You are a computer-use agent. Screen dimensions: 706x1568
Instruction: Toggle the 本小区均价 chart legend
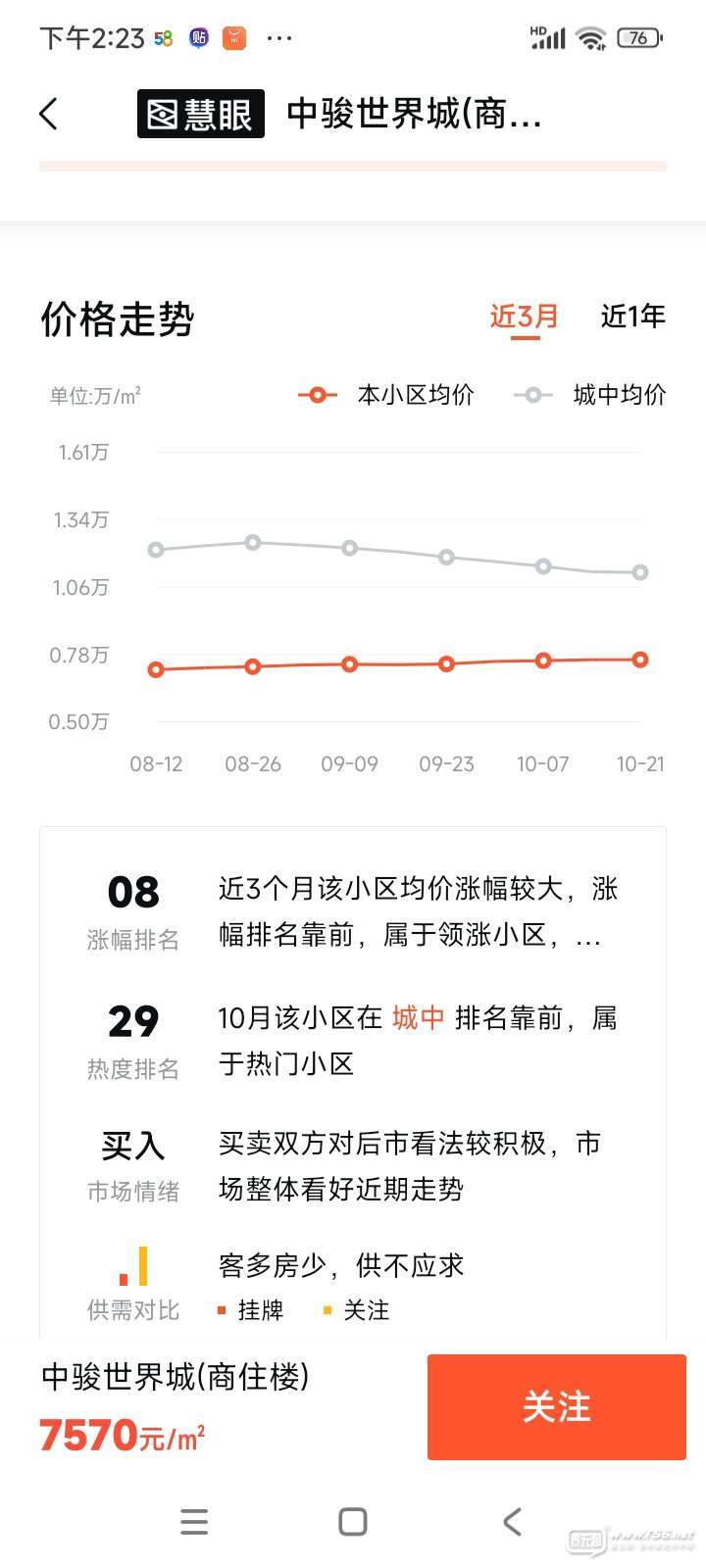(386, 395)
